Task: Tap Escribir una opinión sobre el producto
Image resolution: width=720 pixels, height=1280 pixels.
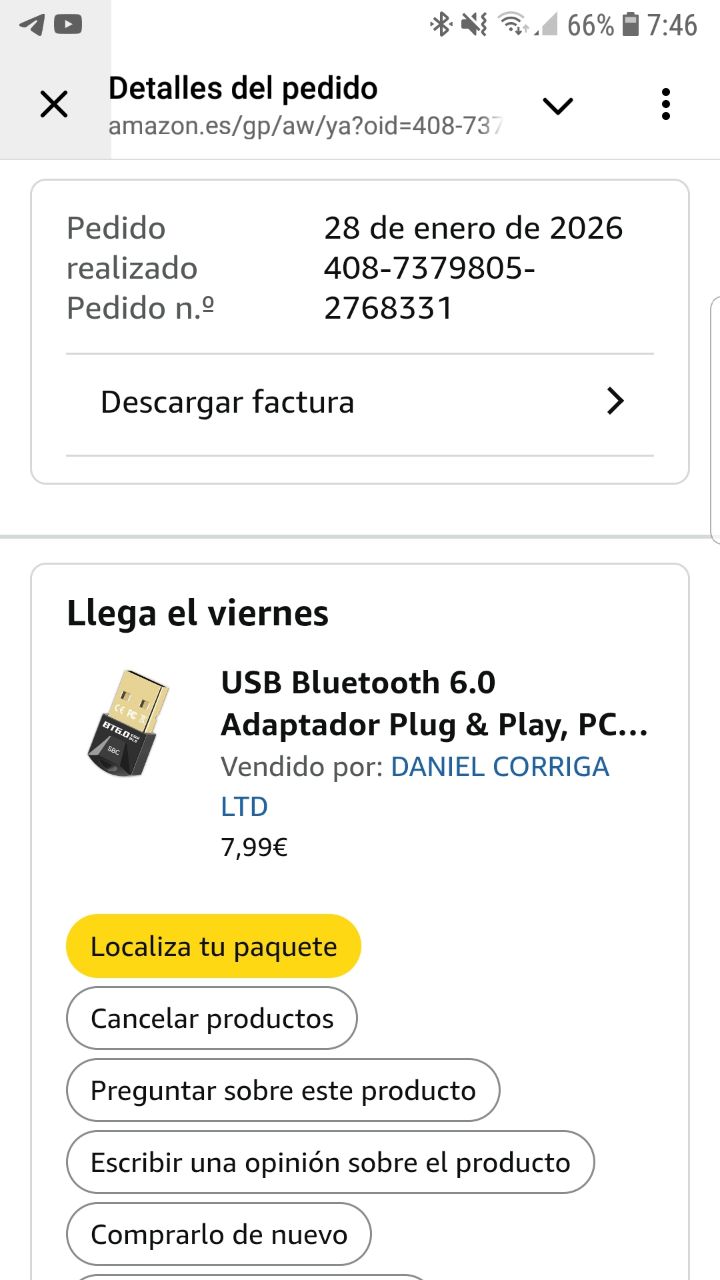Action: click(x=330, y=1162)
